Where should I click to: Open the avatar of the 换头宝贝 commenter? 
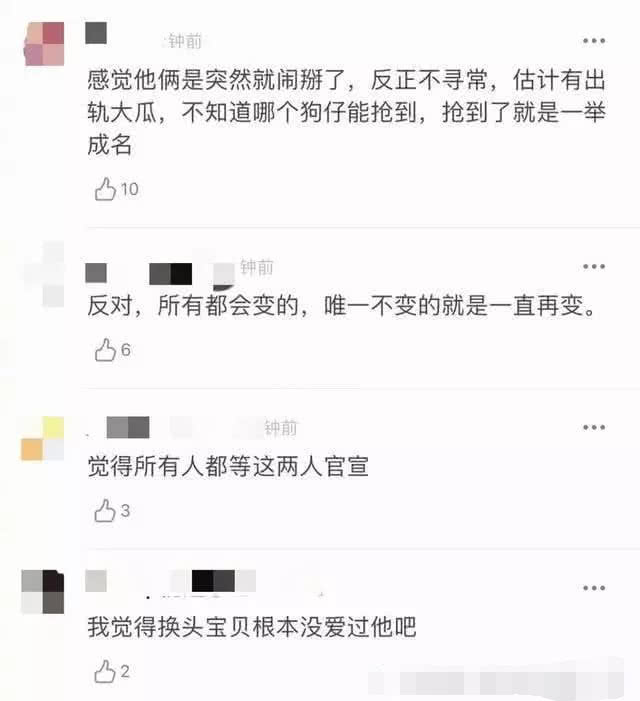pos(42,591)
